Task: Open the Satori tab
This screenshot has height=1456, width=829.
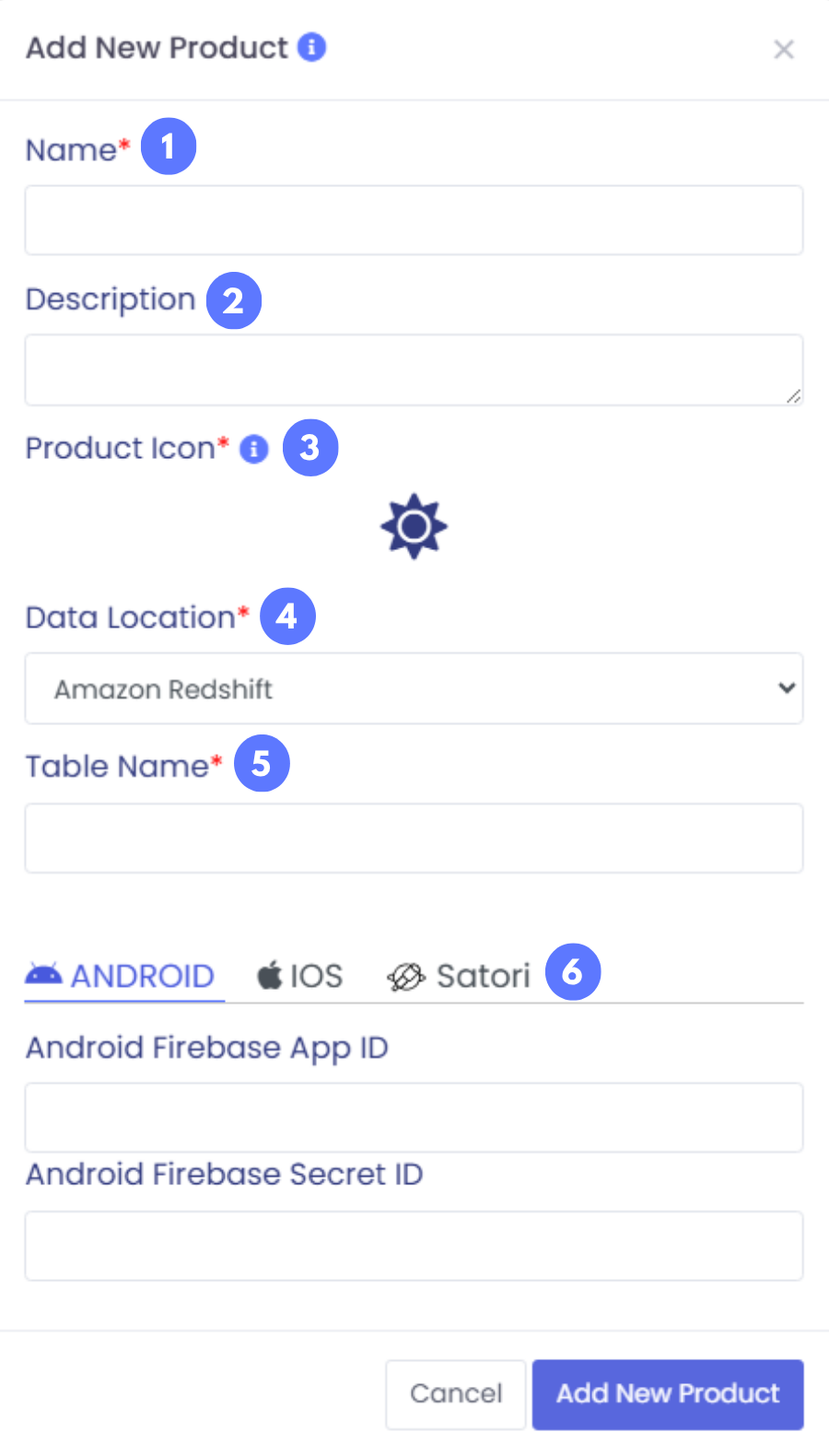Action: pos(459,975)
